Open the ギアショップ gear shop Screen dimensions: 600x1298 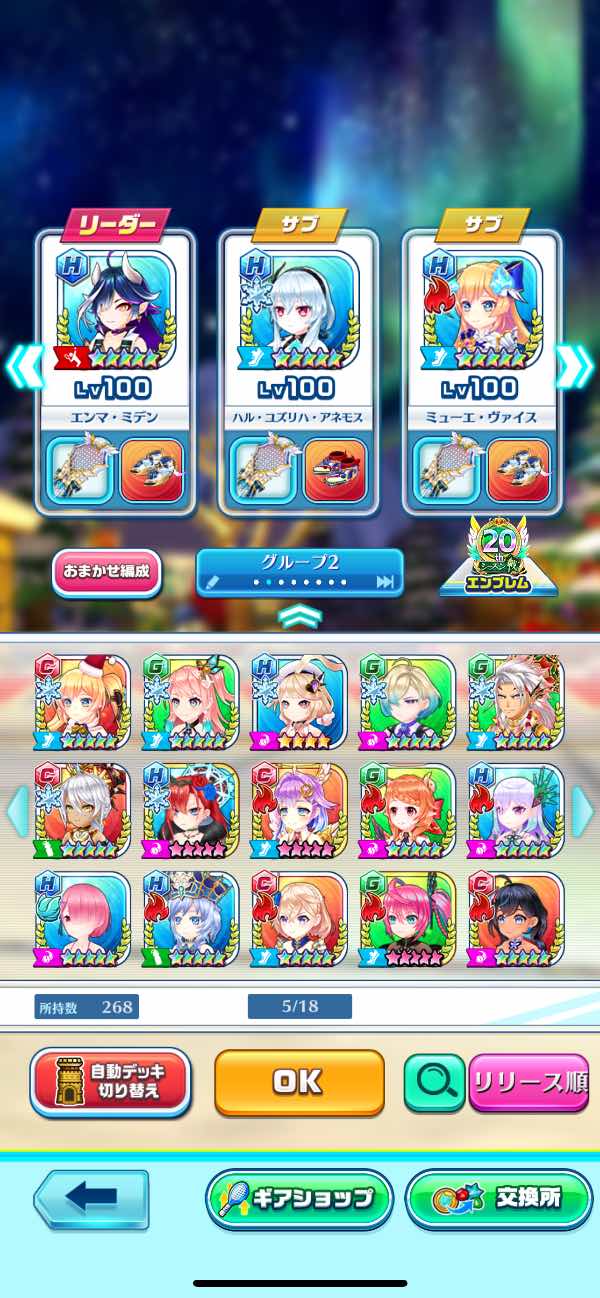(299, 1198)
